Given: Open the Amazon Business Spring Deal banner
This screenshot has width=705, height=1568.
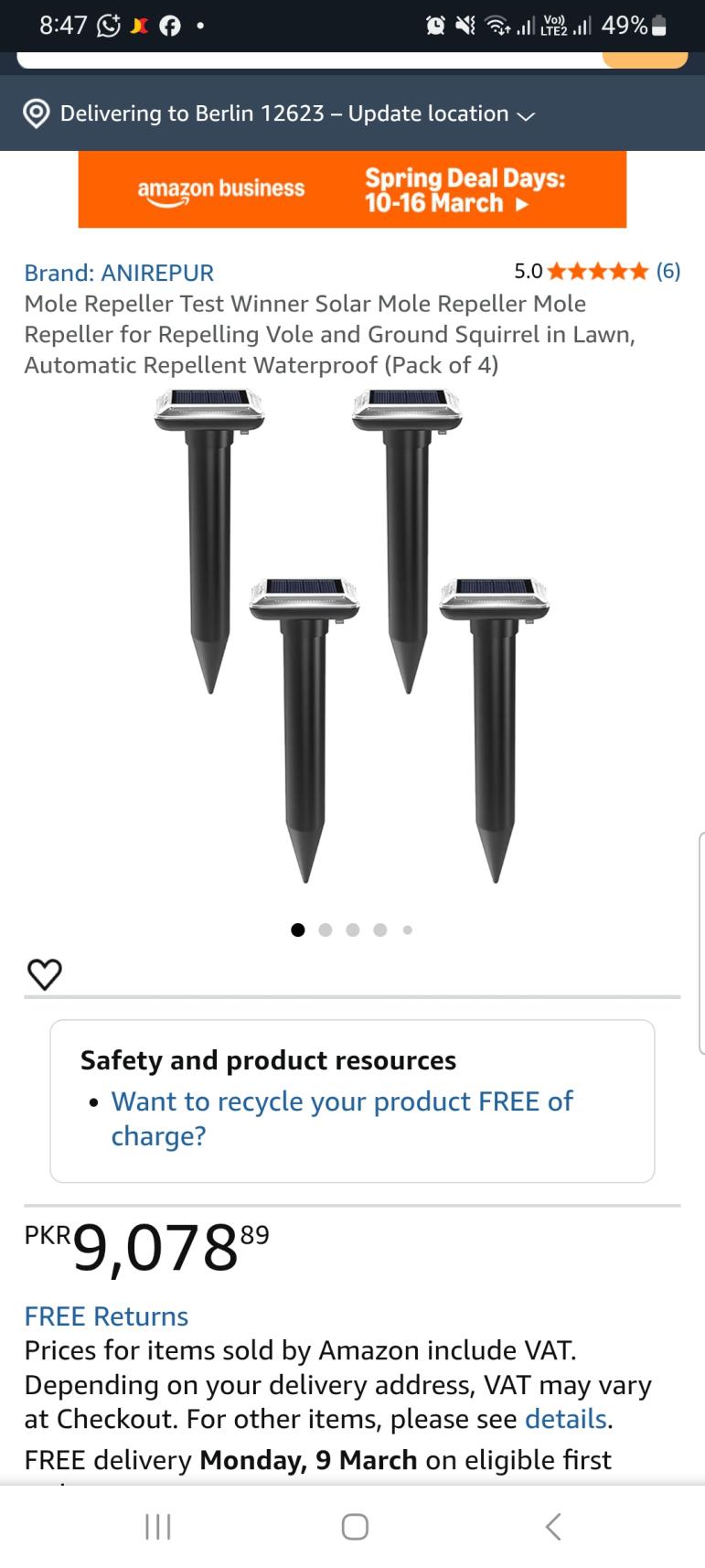Looking at the screenshot, I should [x=352, y=189].
